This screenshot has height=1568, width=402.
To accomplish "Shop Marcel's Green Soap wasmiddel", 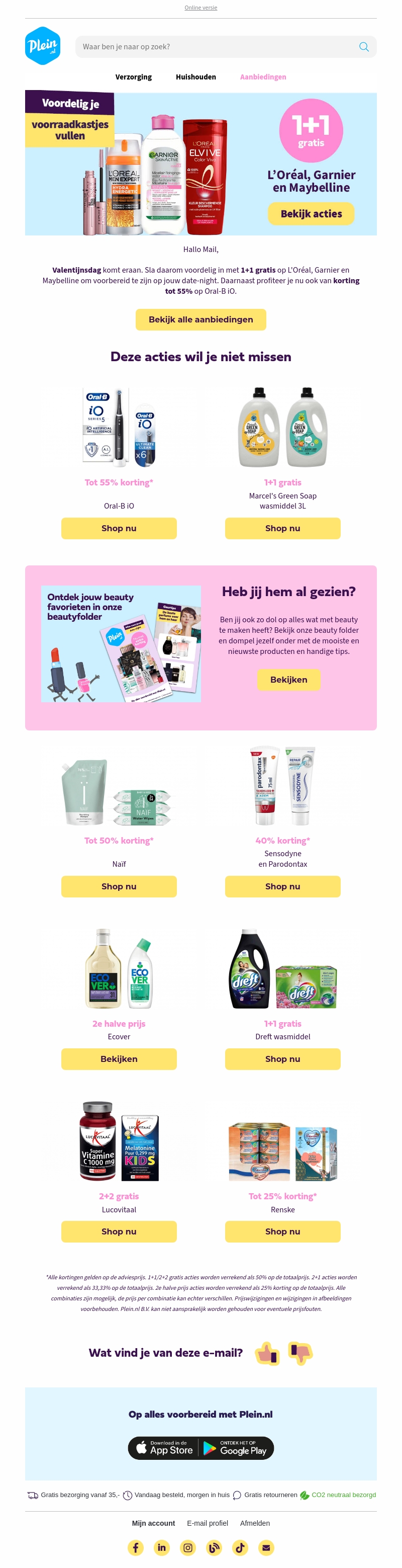I will [282, 528].
